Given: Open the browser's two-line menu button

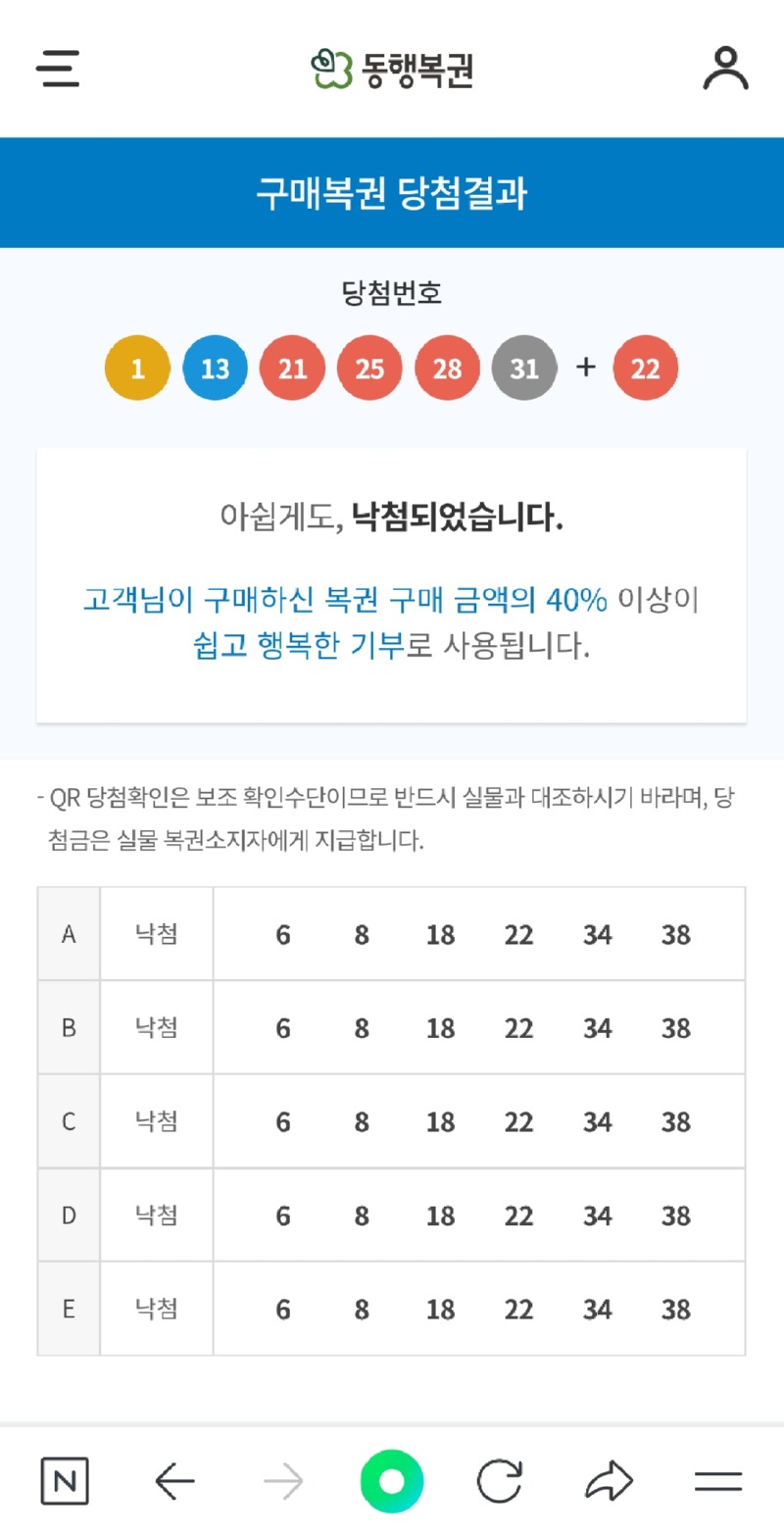Looking at the screenshot, I should tap(718, 1481).
